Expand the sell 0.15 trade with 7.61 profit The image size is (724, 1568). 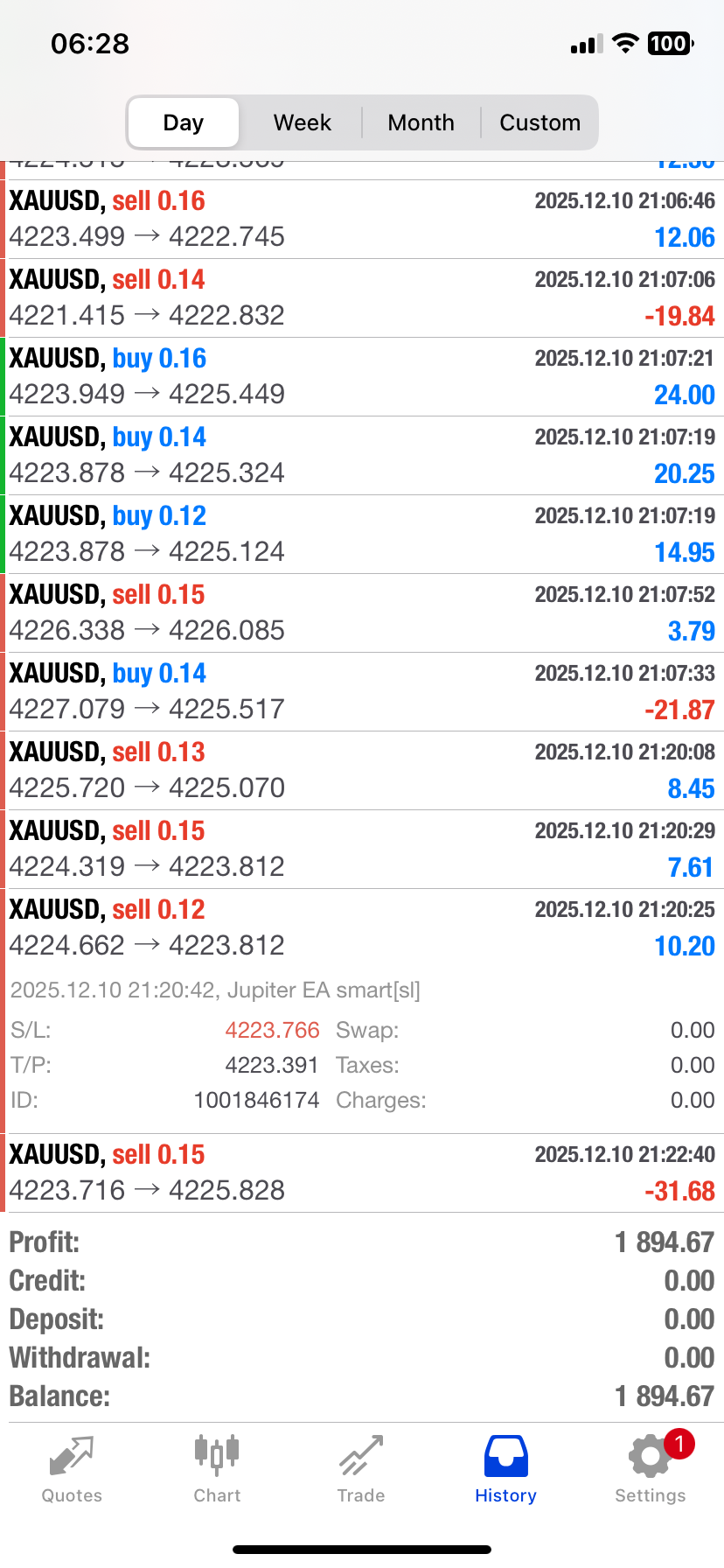coord(362,849)
